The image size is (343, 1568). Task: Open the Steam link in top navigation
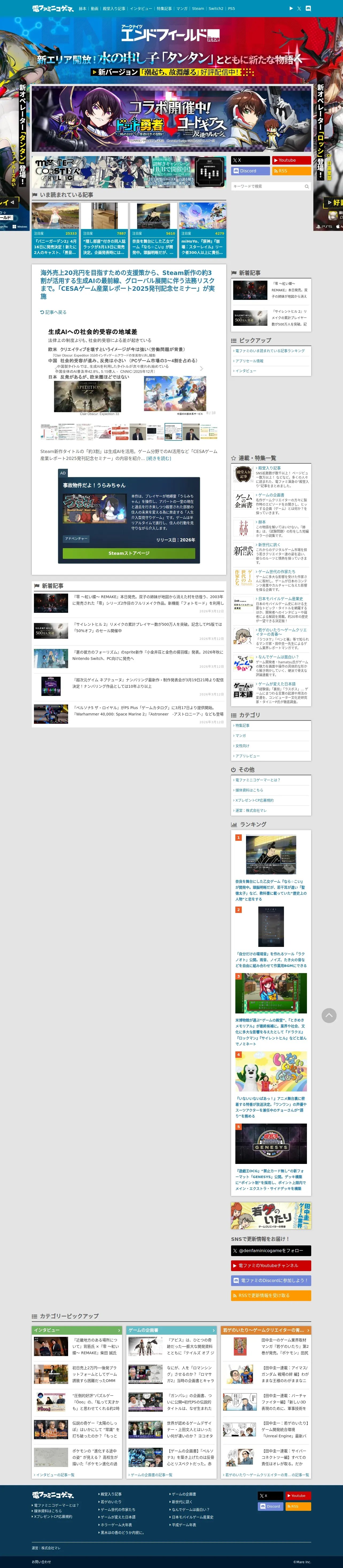click(198, 9)
